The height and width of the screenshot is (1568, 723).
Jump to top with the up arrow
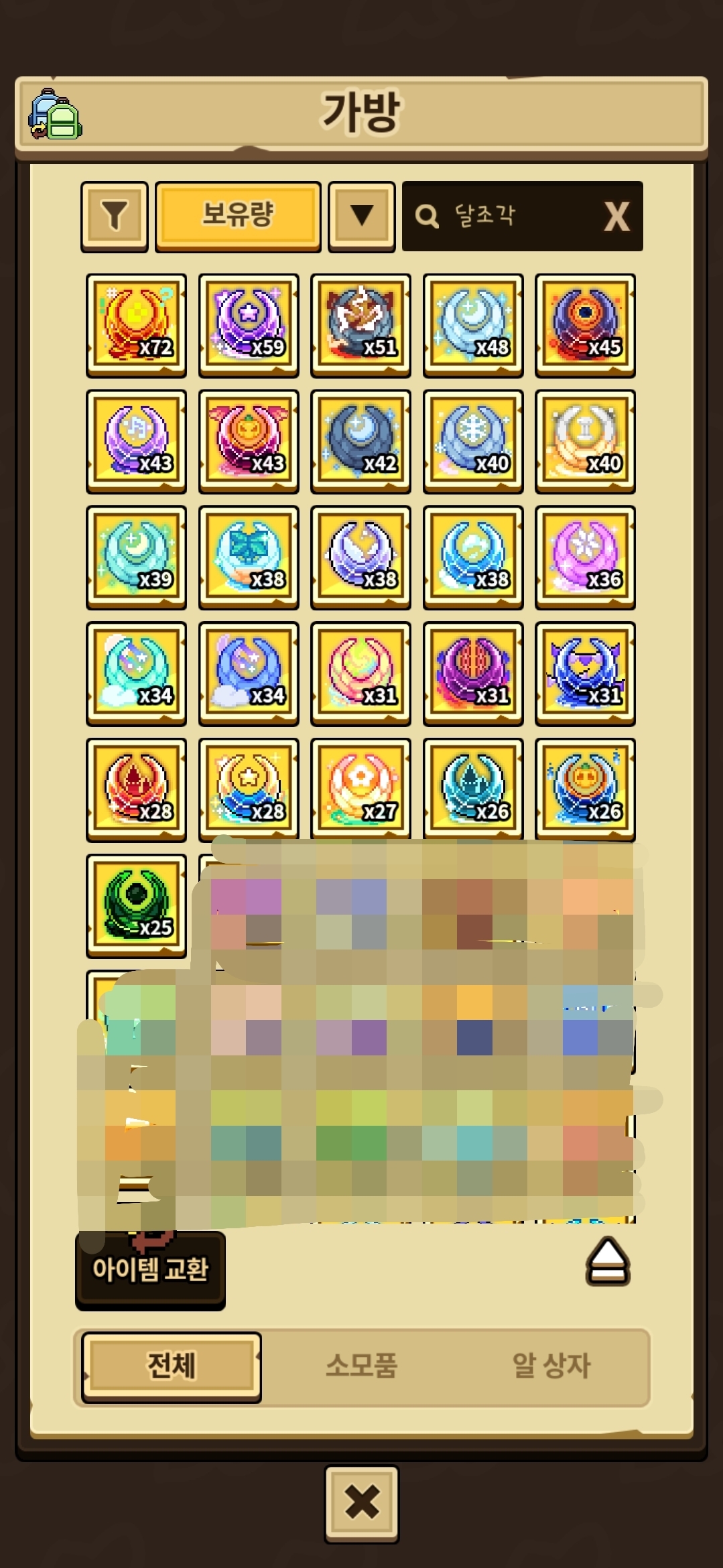(608, 1261)
